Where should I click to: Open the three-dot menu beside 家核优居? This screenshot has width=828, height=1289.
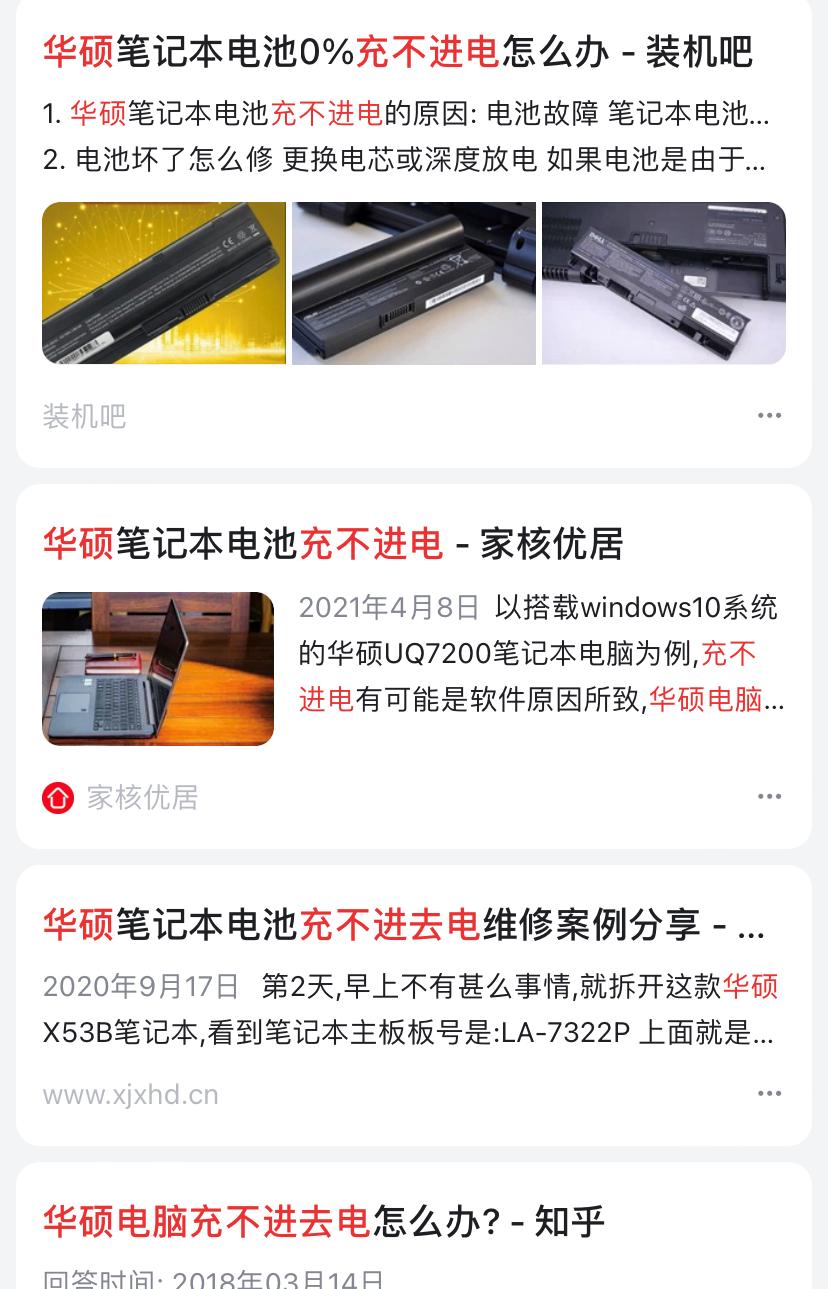(769, 796)
